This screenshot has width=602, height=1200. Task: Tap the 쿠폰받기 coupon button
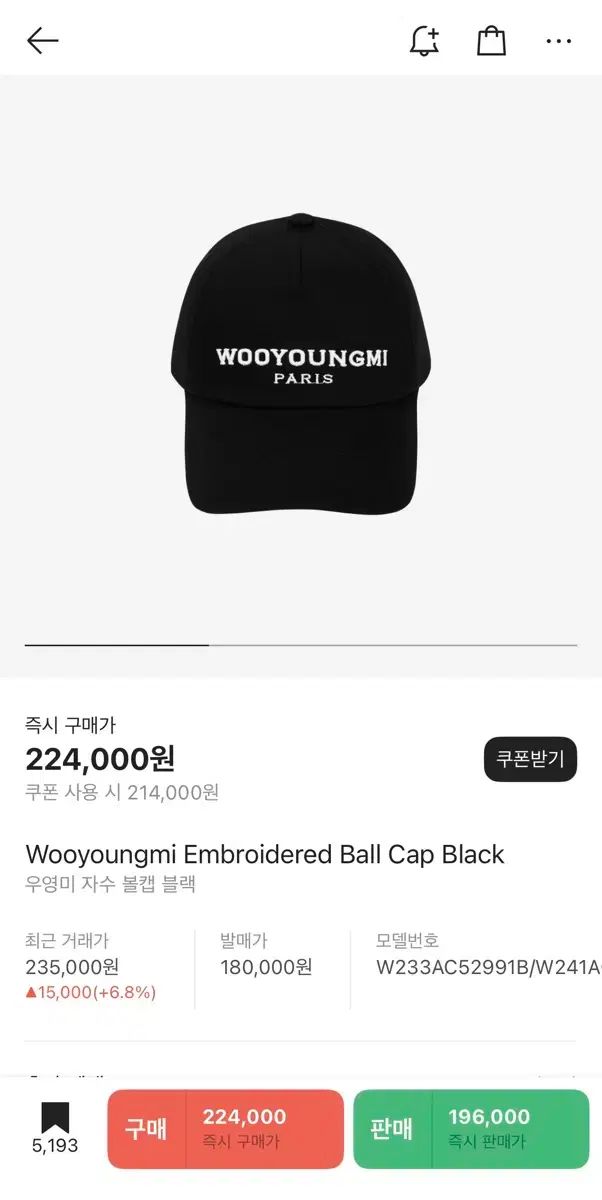[x=530, y=759]
